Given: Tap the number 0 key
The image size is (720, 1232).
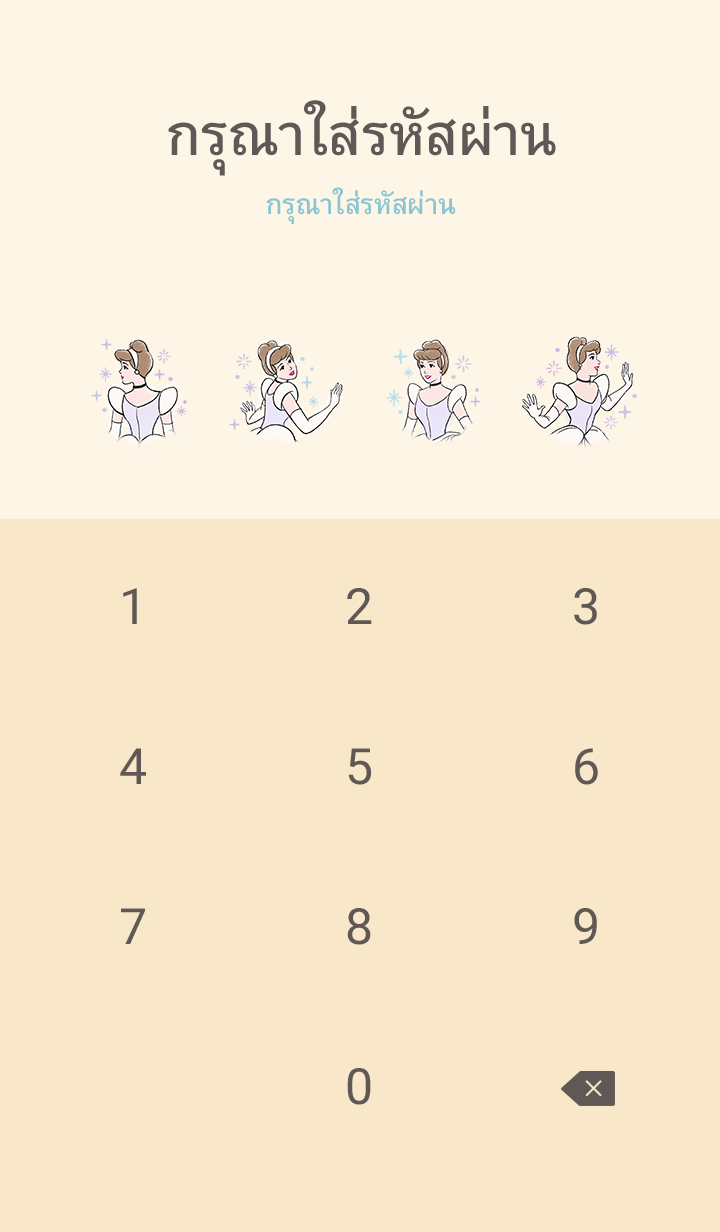Looking at the screenshot, I should 359,1087.
